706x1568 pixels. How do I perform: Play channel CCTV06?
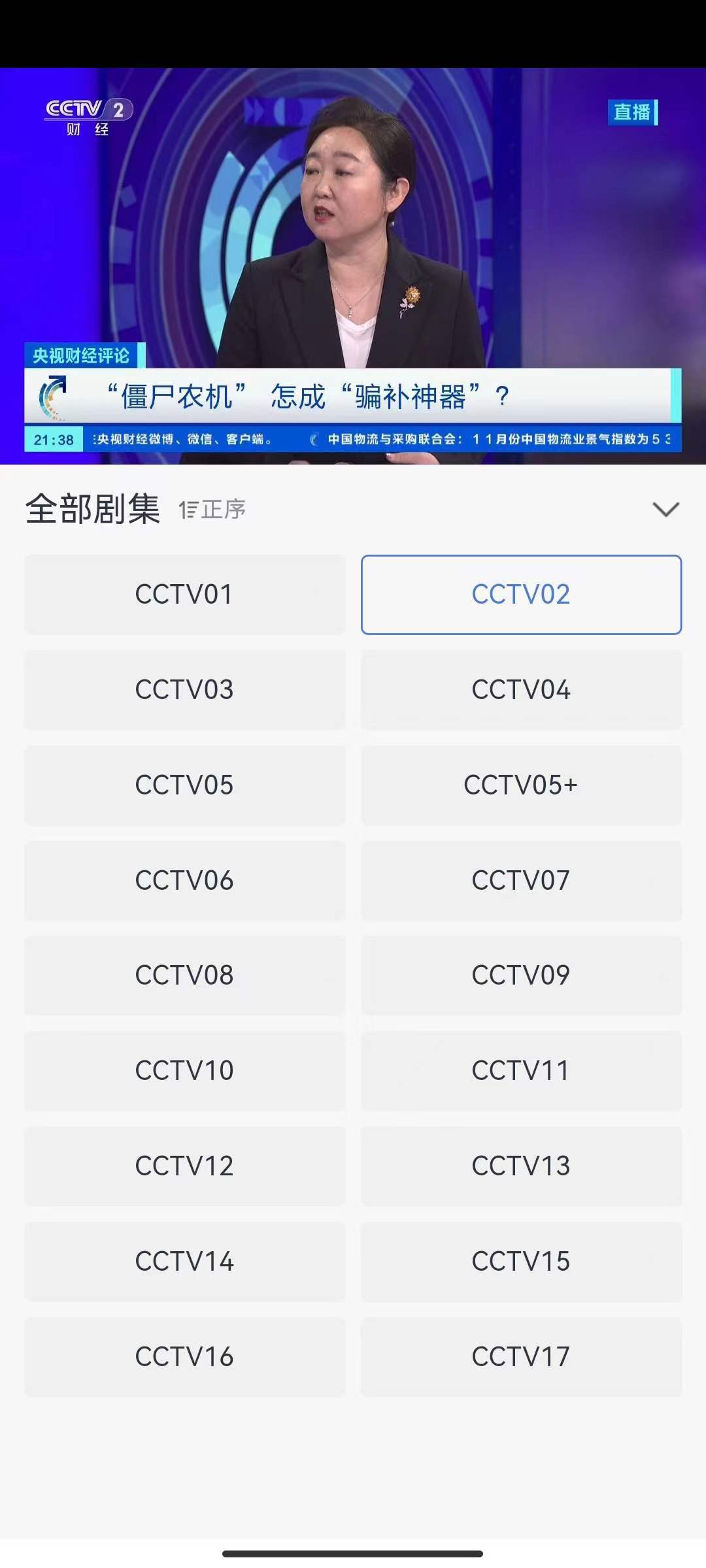184,881
